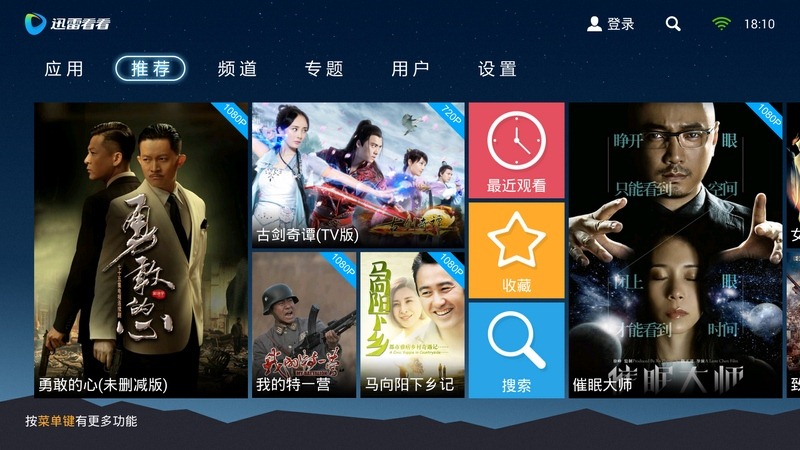
Task: Open the 登录 login button
Action: [x=611, y=24]
